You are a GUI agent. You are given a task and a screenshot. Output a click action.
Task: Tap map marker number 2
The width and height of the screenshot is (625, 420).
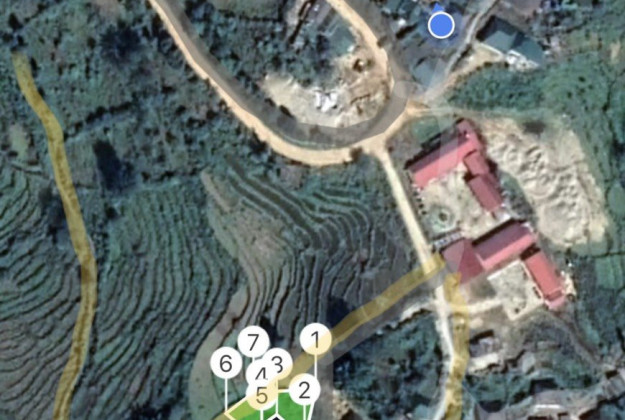tap(304, 388)
